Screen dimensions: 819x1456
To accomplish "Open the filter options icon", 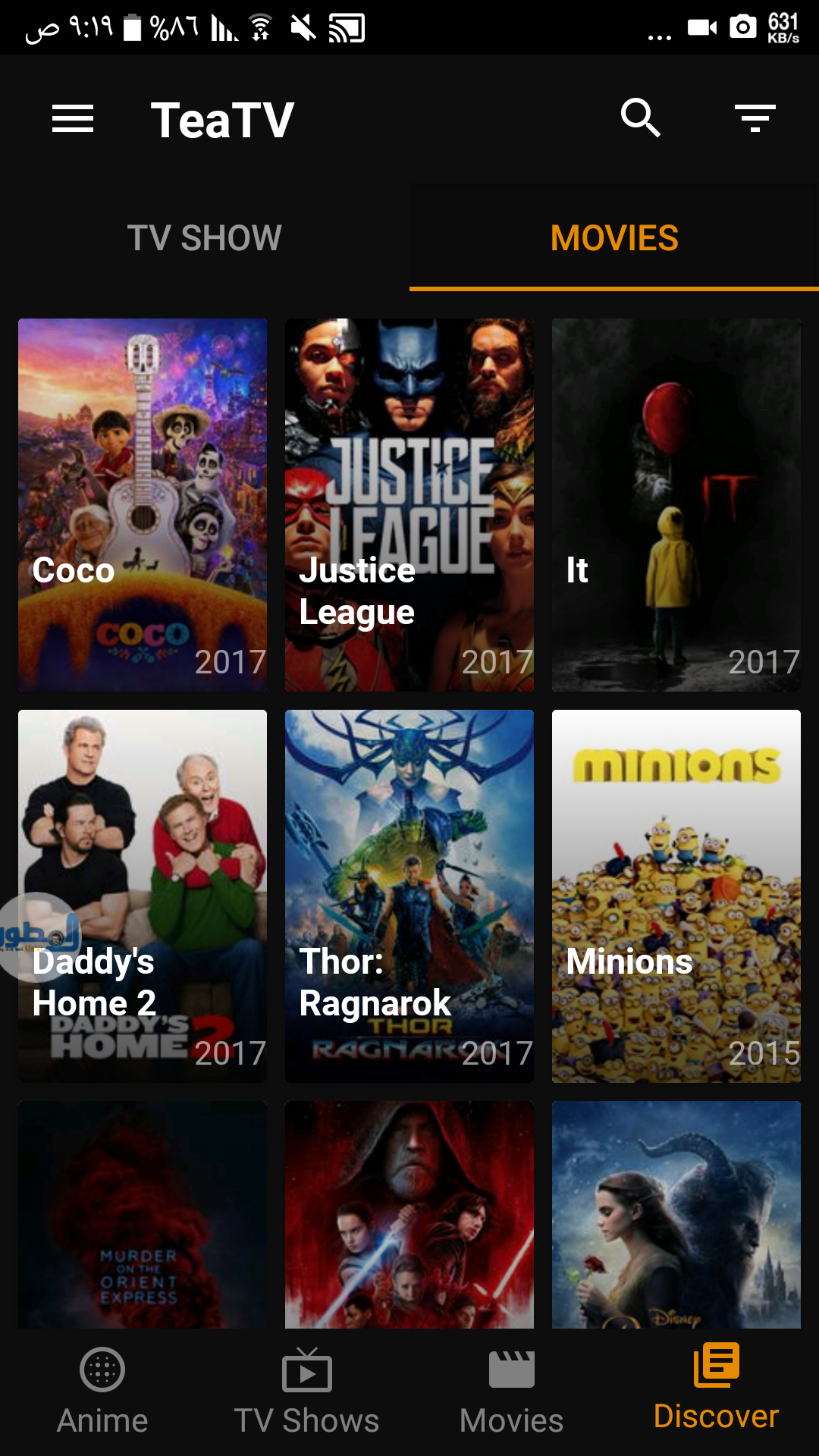I will coord(755,119).
